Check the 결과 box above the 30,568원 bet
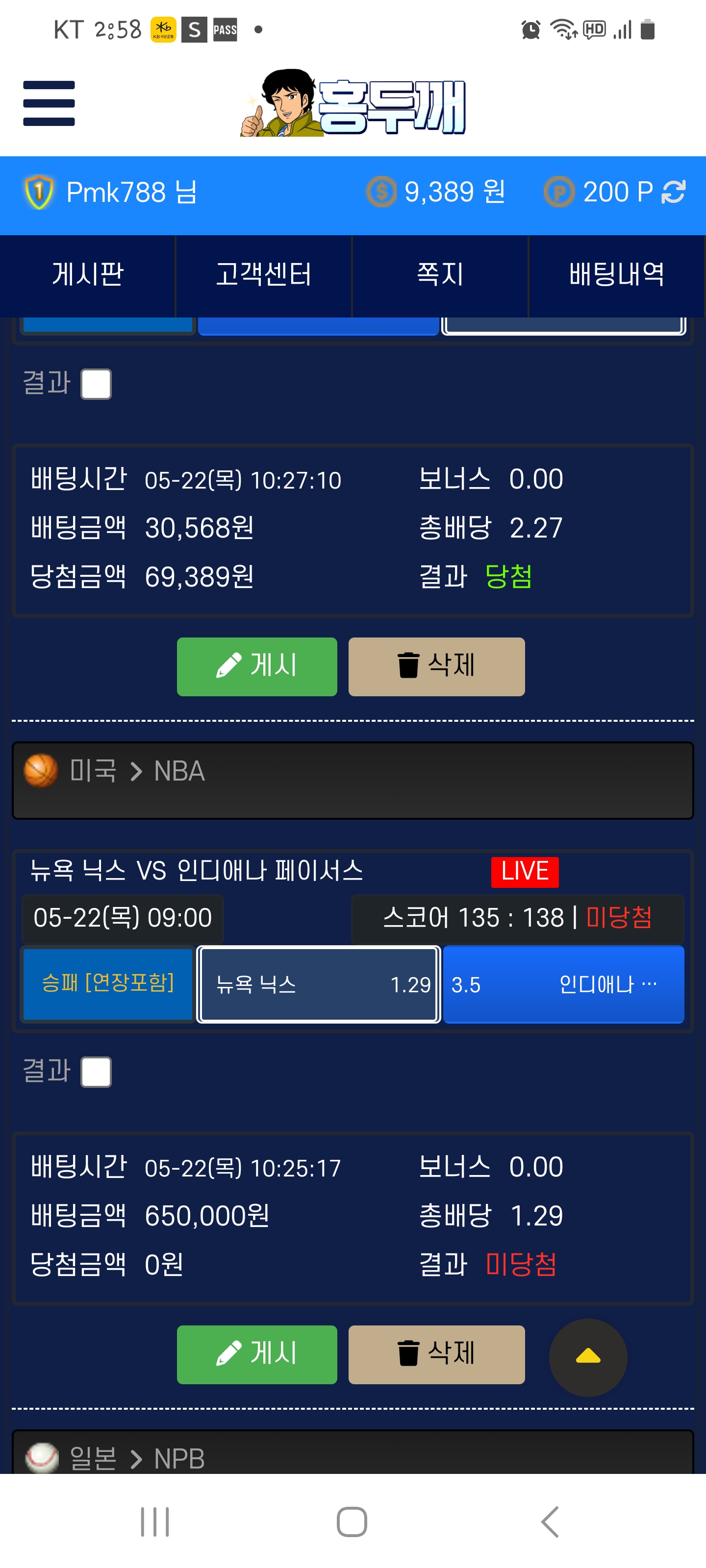The image size is (706, 1568). point(96,384)
